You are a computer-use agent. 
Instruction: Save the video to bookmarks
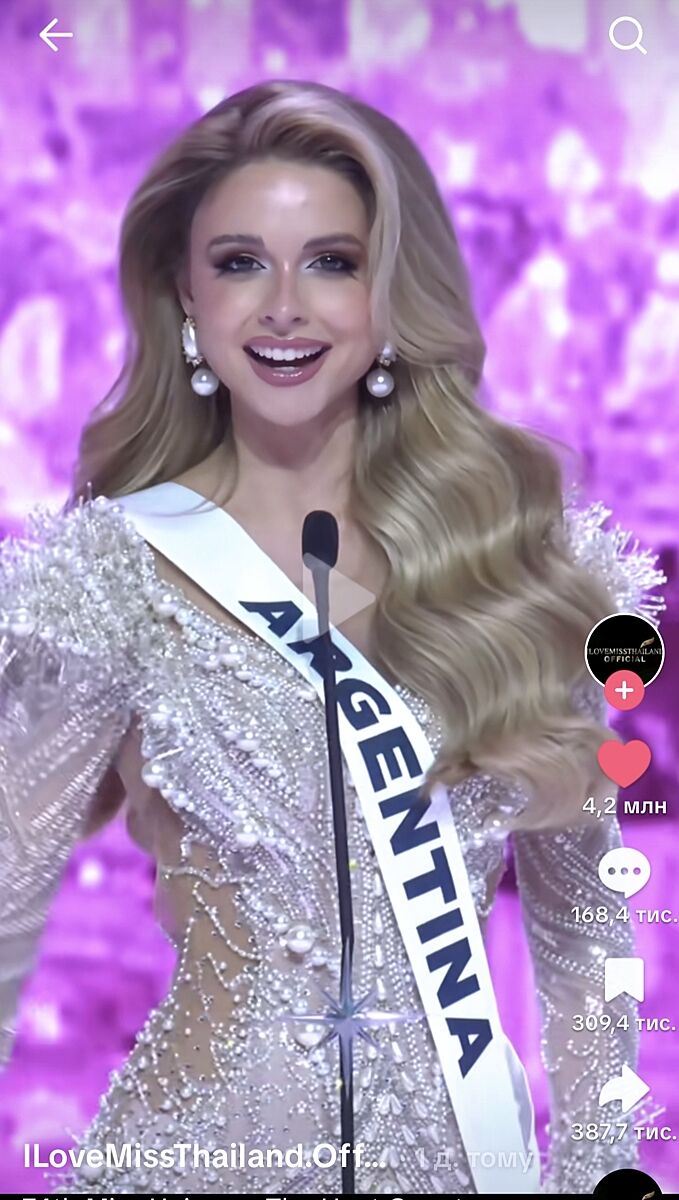pos(624,981)
